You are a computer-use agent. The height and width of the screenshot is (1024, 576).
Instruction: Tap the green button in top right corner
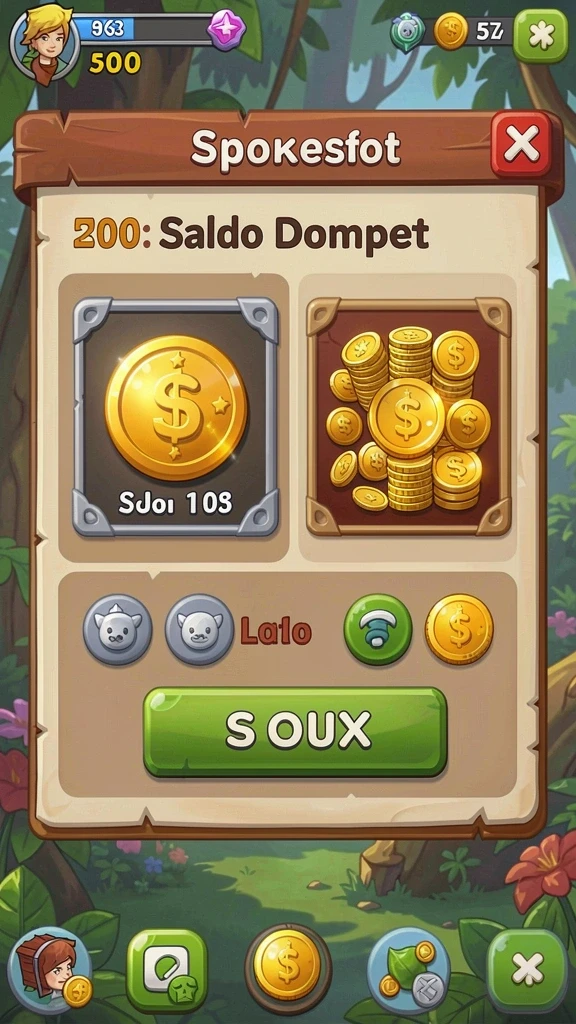click(541, 36)
